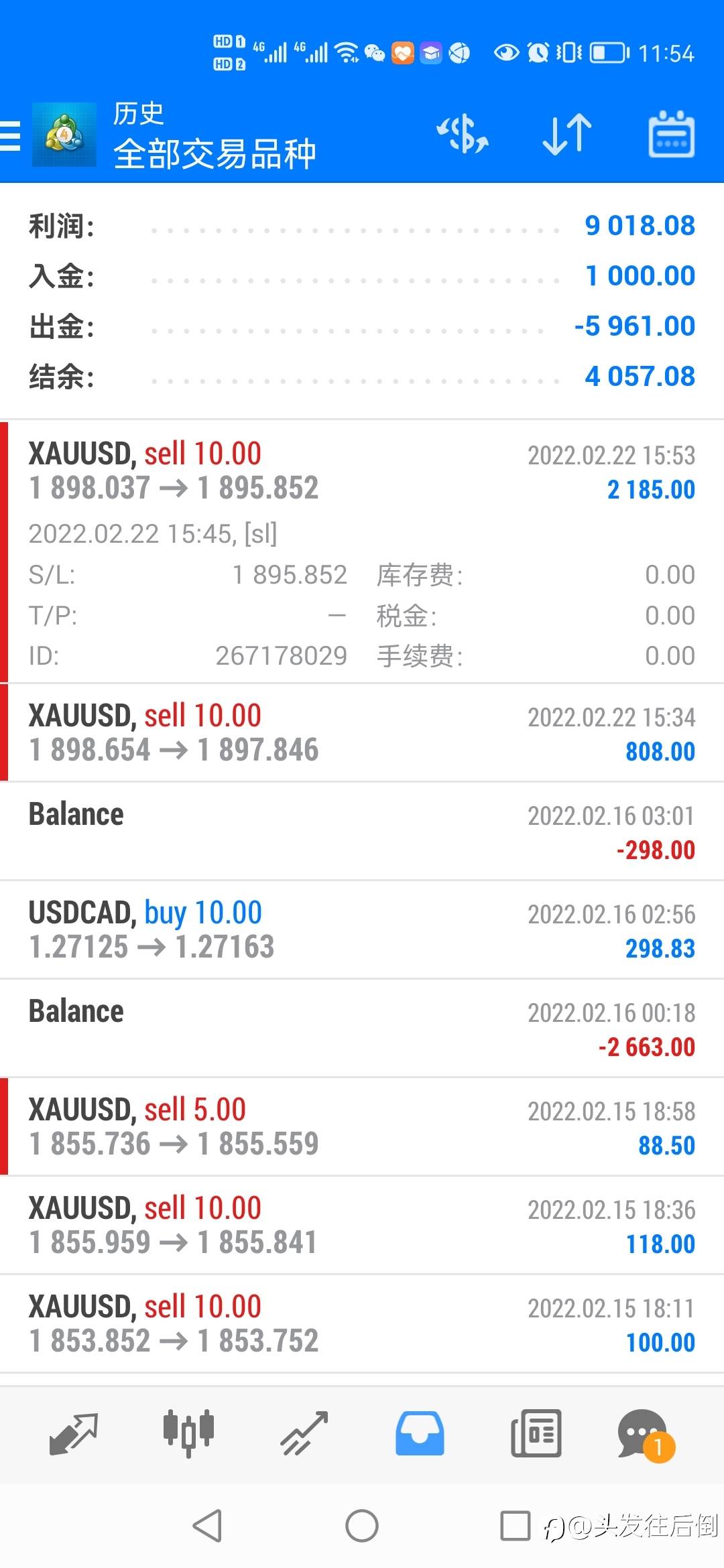The height and width of the screenshot is (1568, 724).
Task: Open the chat messages tab
Action: [x=646, y=1435]
